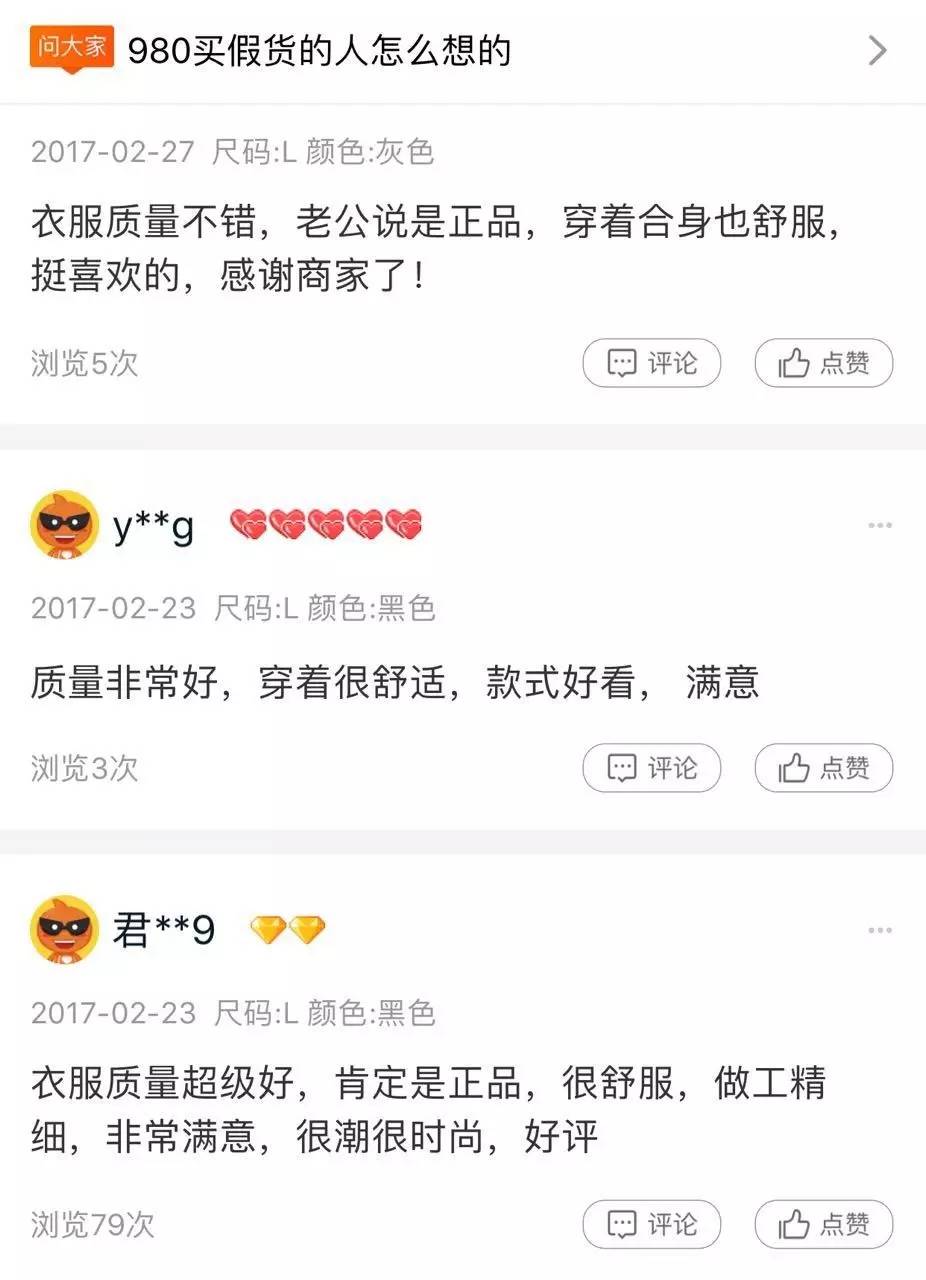Click 君**9's avatar picture

[62, 929]
